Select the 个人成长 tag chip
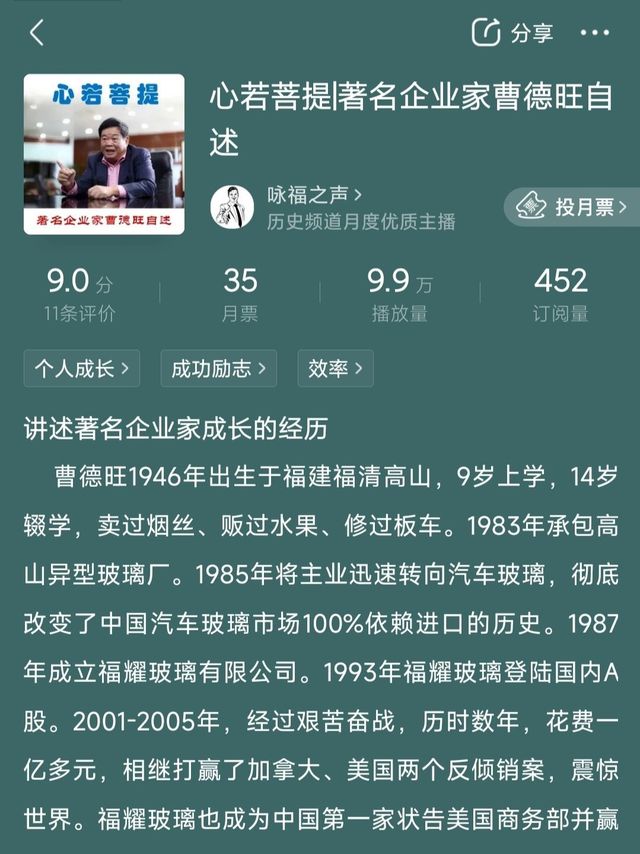The width and height of the screenshot is (640, 854). [82, 369]
